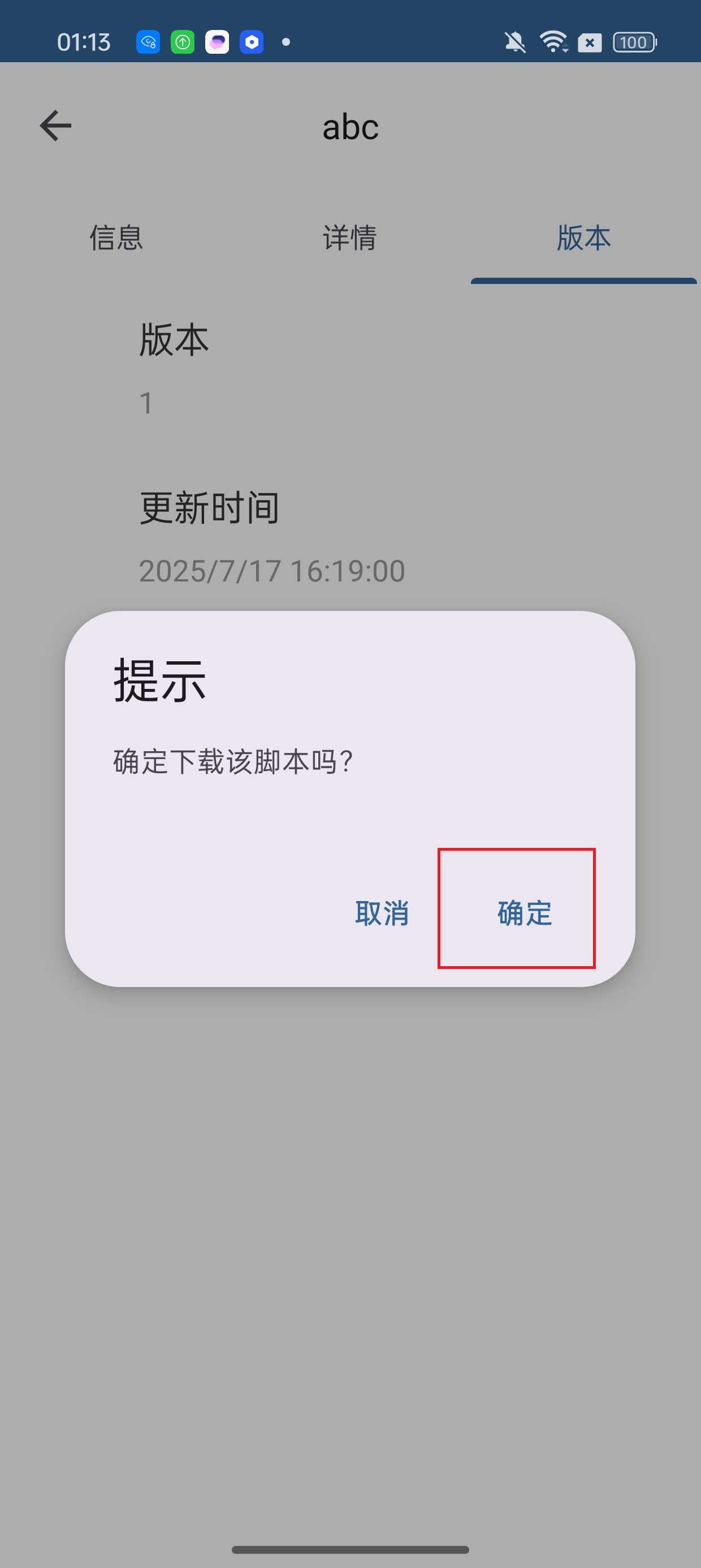701x1568 pixels.
Task: Tap the blue hexagon app status icon
Action: (252, 41)
